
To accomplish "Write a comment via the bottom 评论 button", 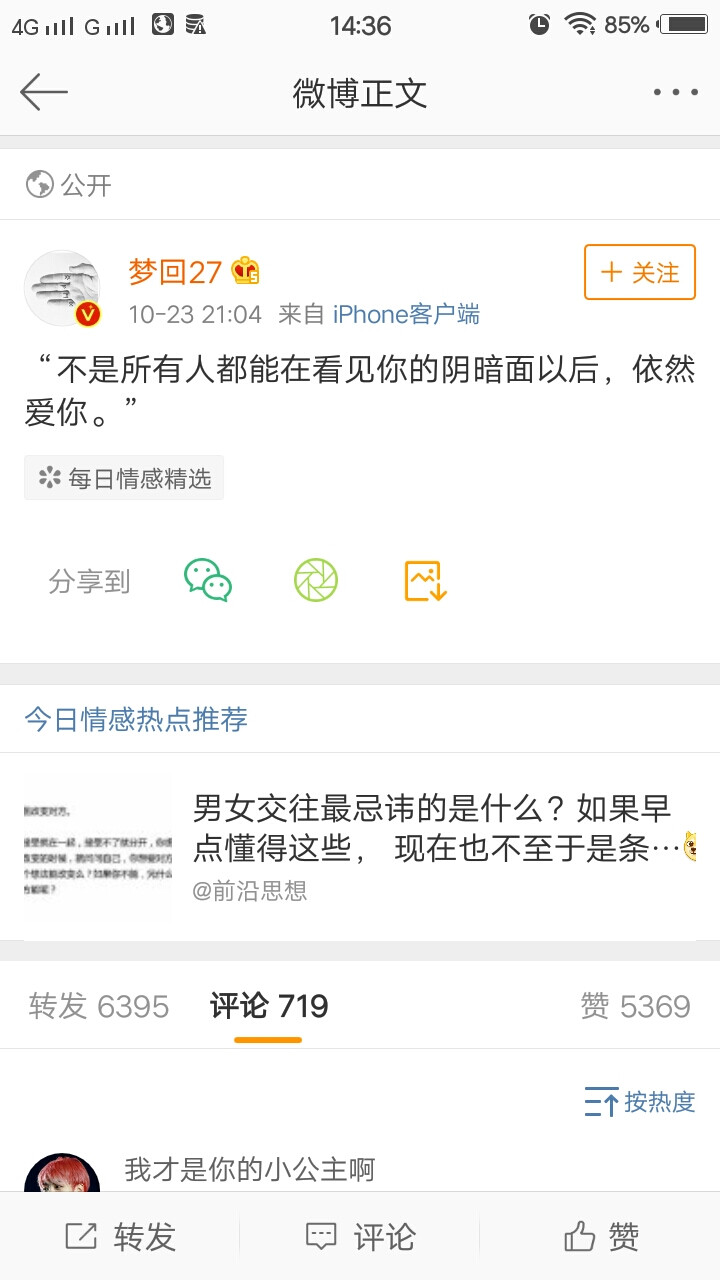I will (x=360, y=1237).
